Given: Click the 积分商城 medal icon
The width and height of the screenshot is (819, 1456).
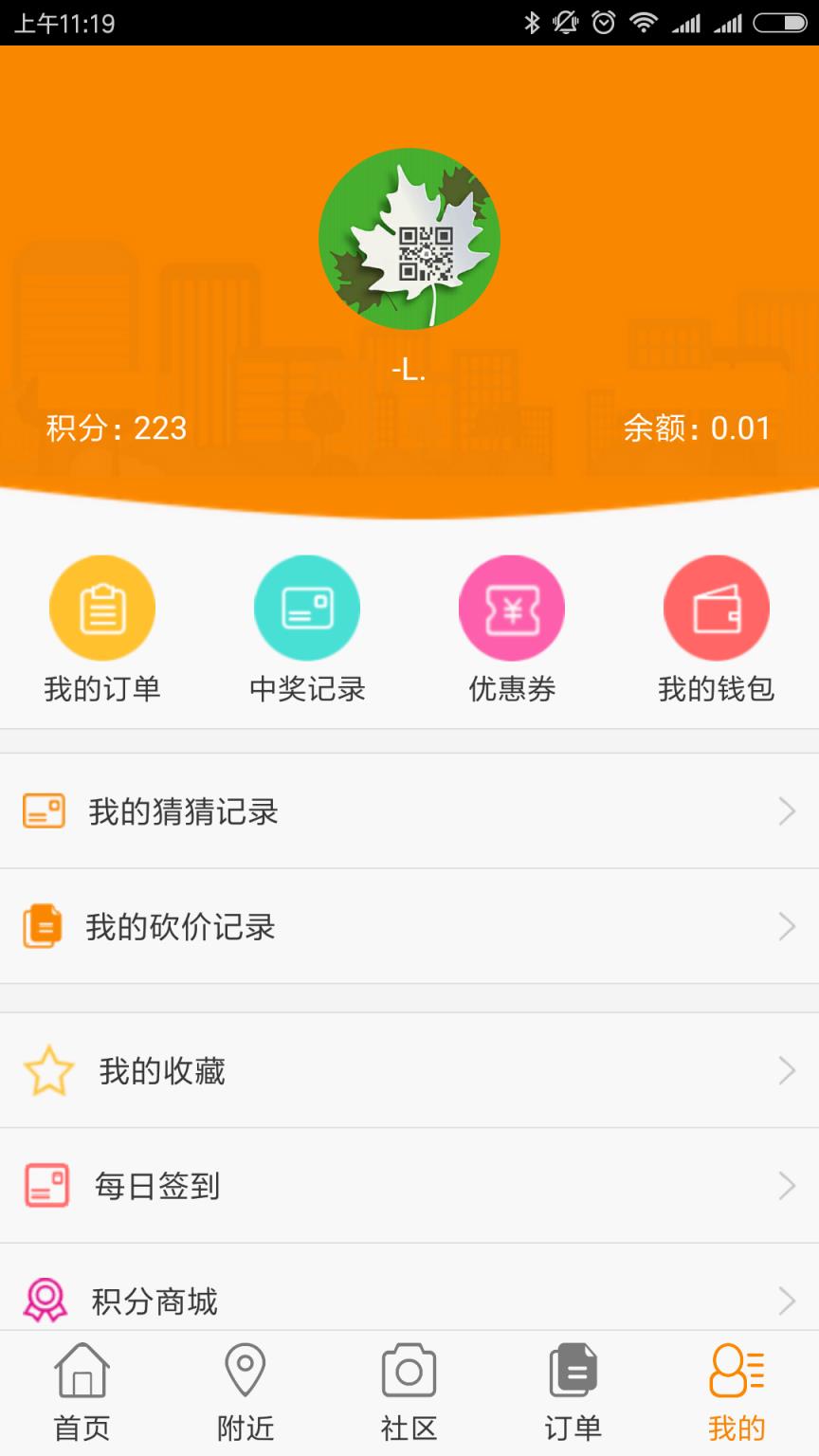Looking at the screenshot, I should (x=45, y=1301).
